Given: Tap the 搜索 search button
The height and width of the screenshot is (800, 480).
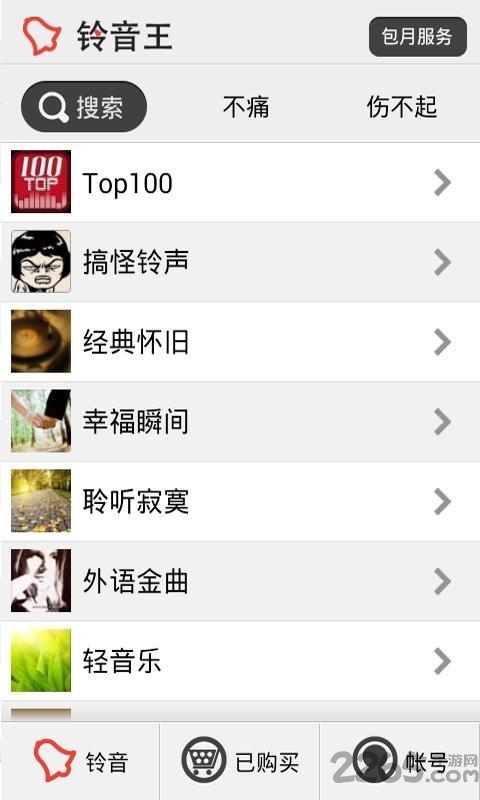Looking at the screenshot, I should tap(84, 107).
